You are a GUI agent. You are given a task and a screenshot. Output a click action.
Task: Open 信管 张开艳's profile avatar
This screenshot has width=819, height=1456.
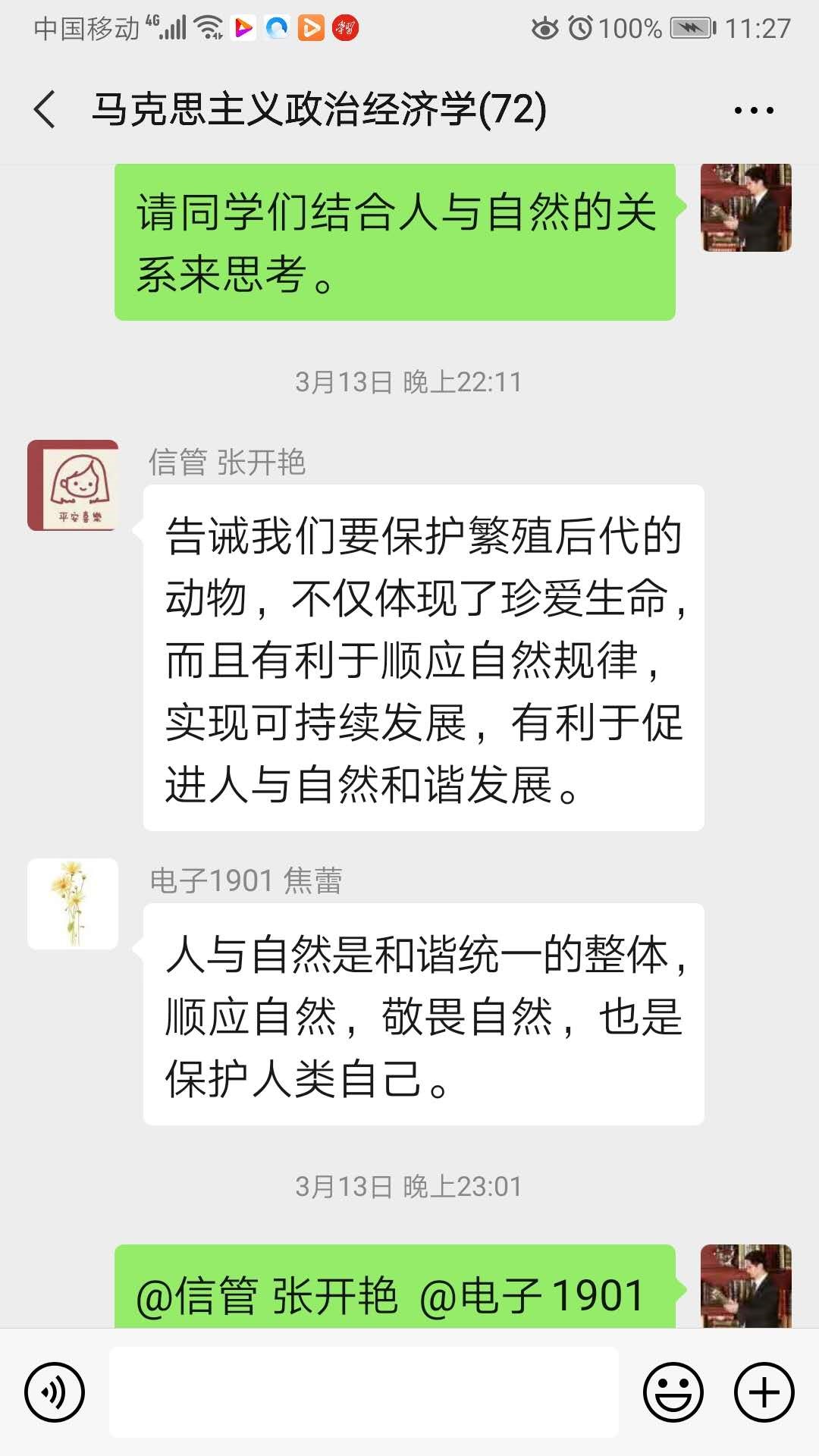(73, 485)
